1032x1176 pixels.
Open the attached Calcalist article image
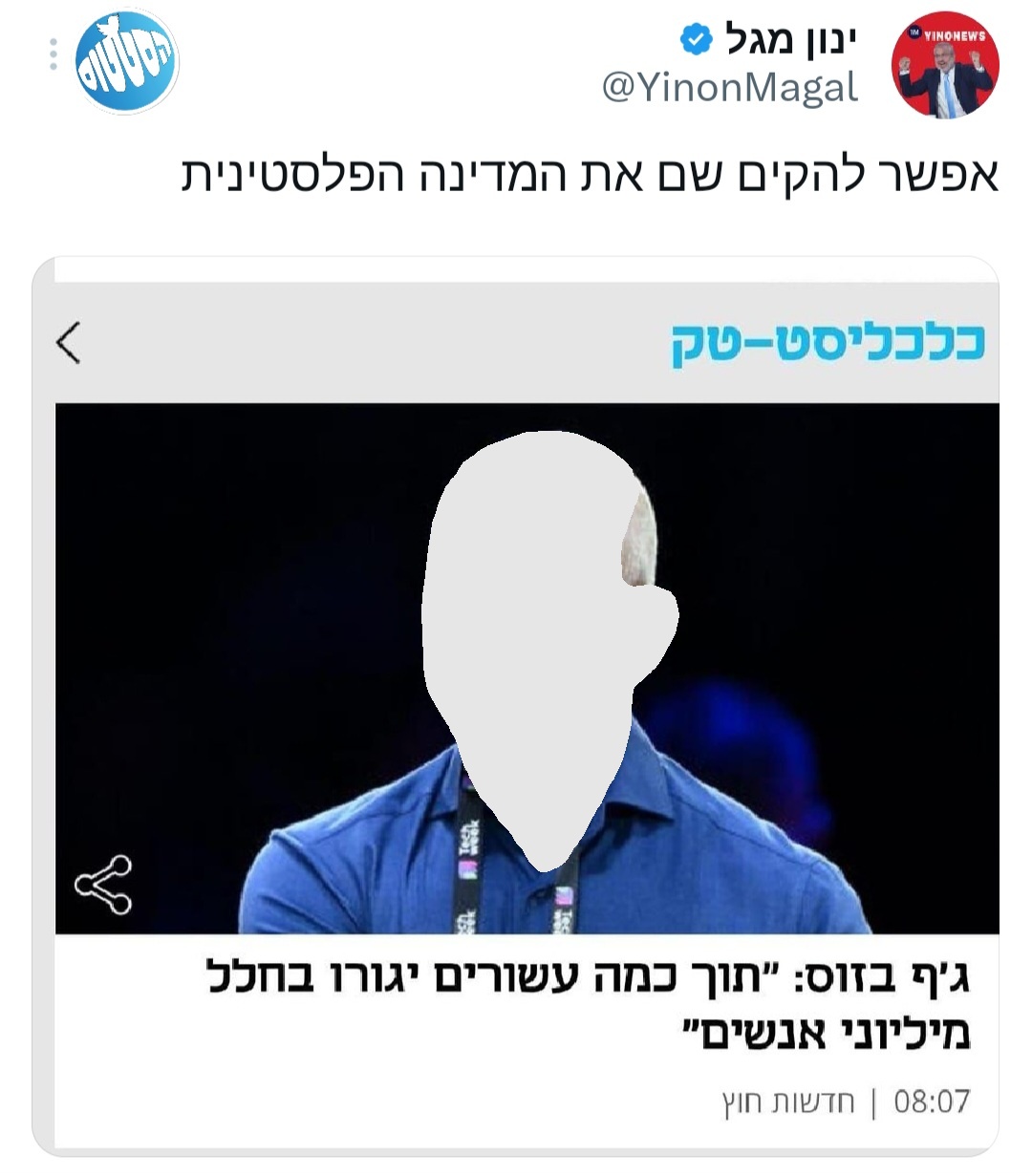click(527, 668)
